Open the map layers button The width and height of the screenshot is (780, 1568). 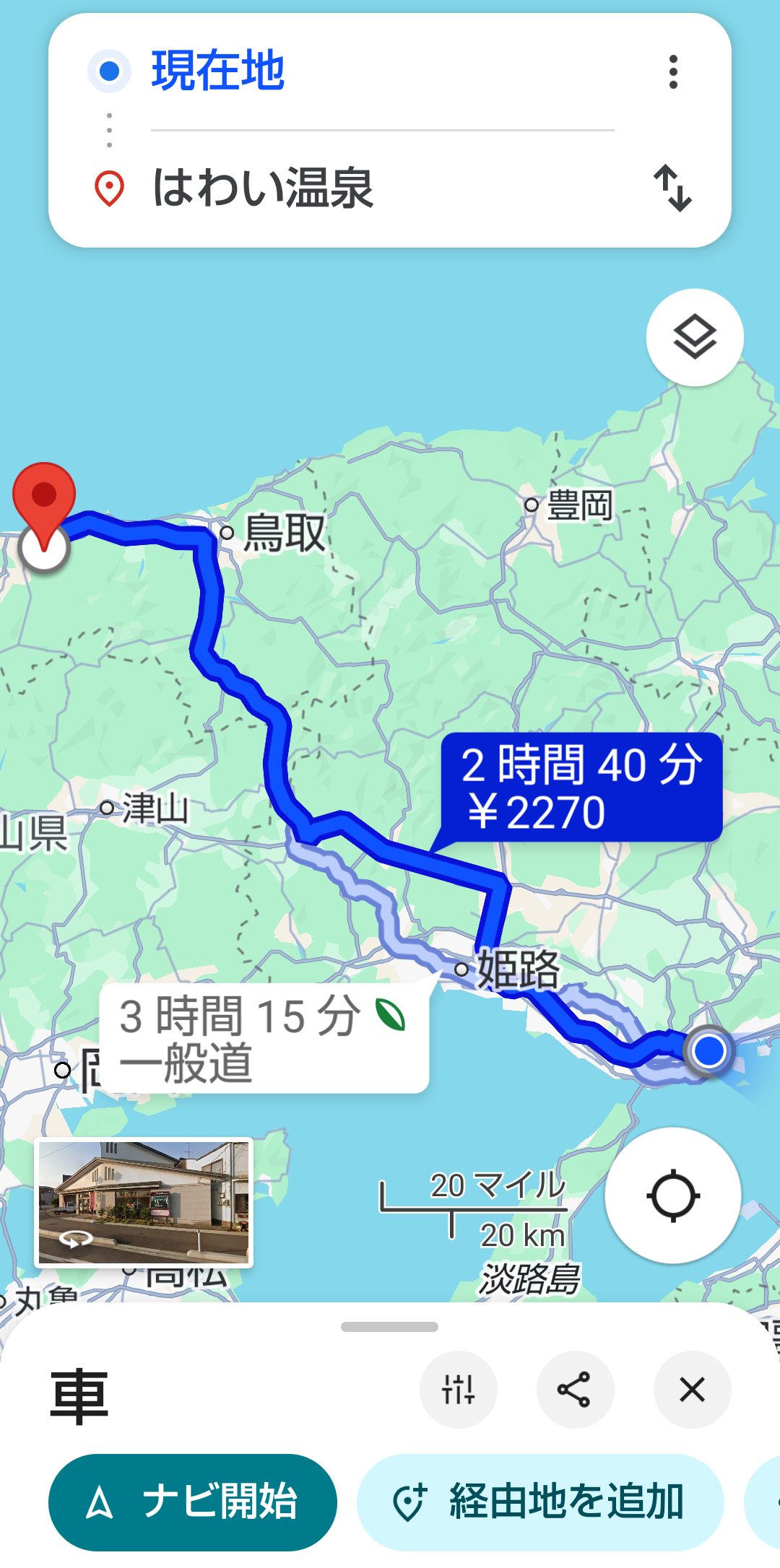point(695,337)
